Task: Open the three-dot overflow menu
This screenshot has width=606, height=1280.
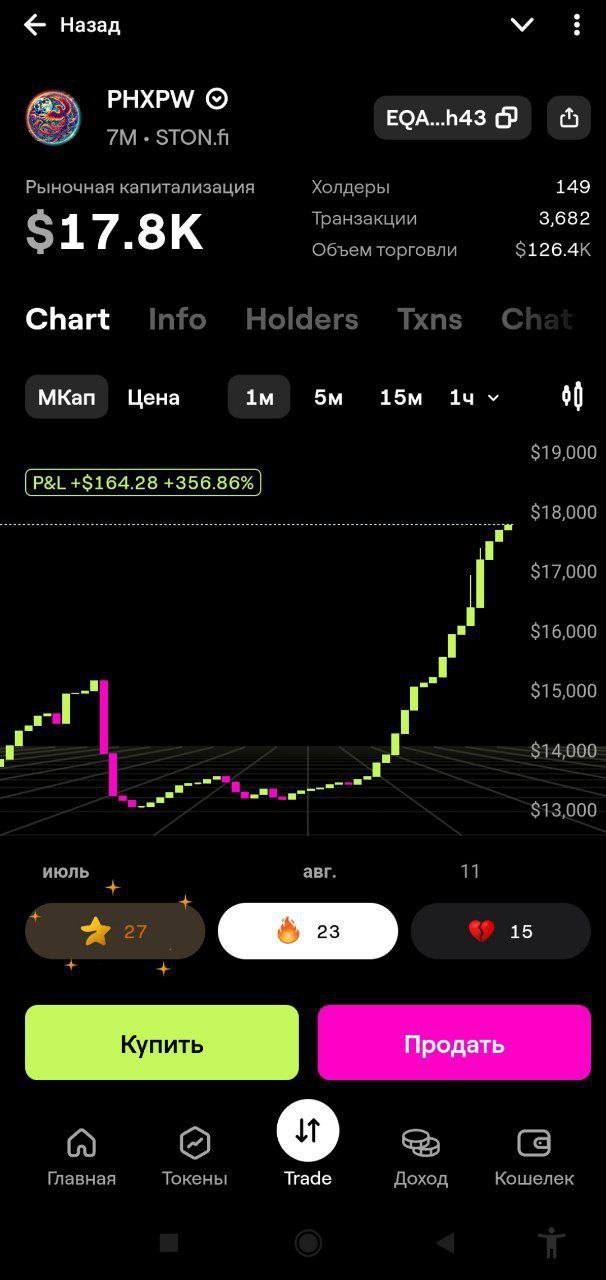Action: click(577, 25)
